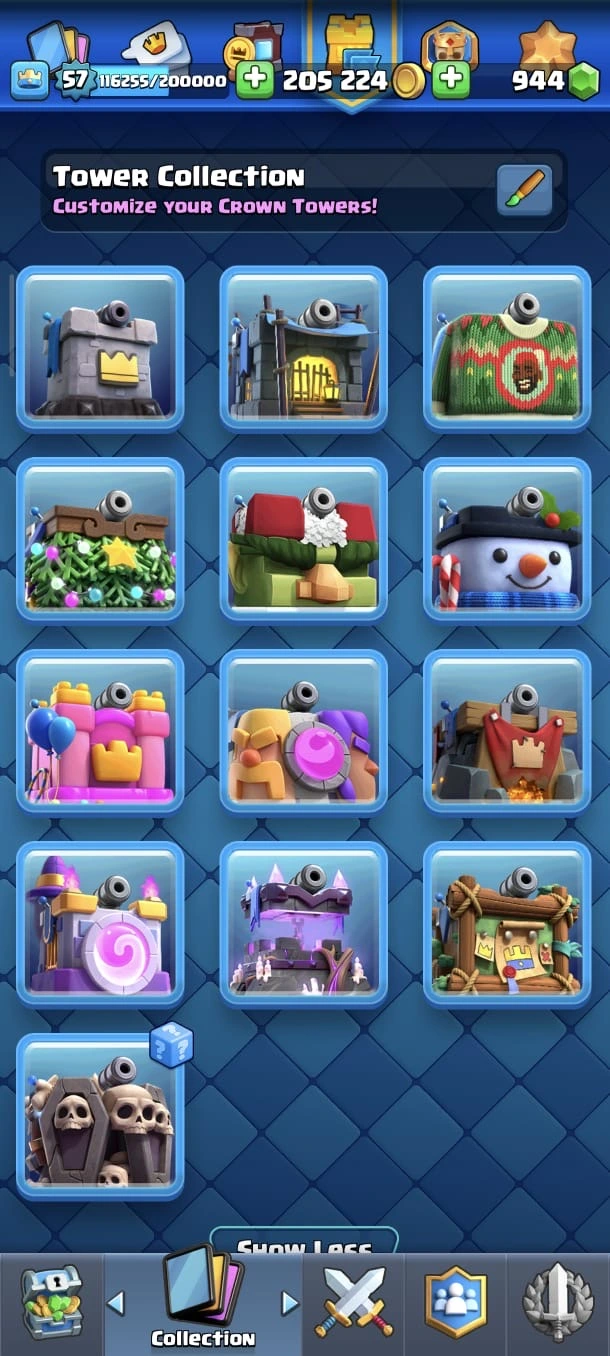Select the Christmas tree tower skin with star
This screenshot has width=610, height=1356.
click(100, 540)
